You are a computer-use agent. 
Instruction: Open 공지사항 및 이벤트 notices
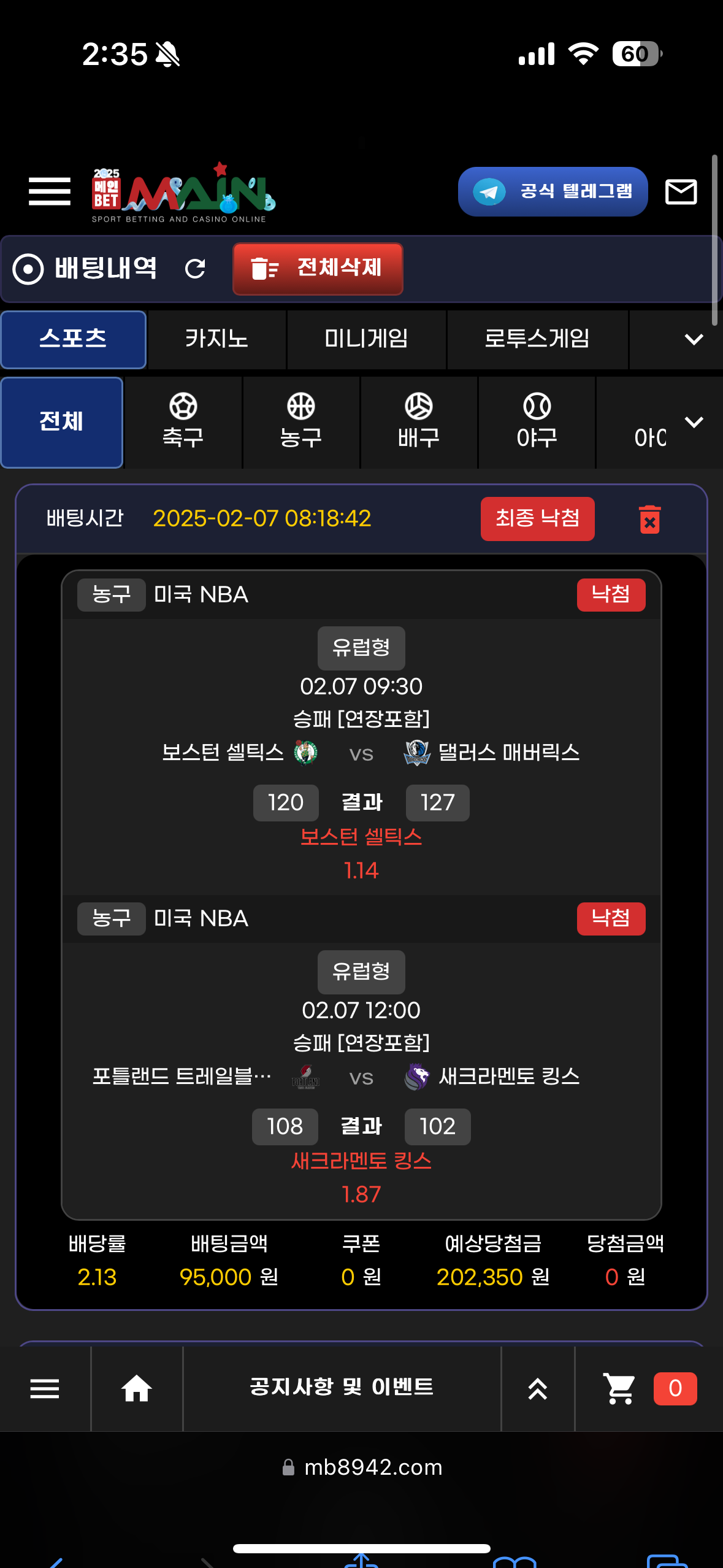342,1387
